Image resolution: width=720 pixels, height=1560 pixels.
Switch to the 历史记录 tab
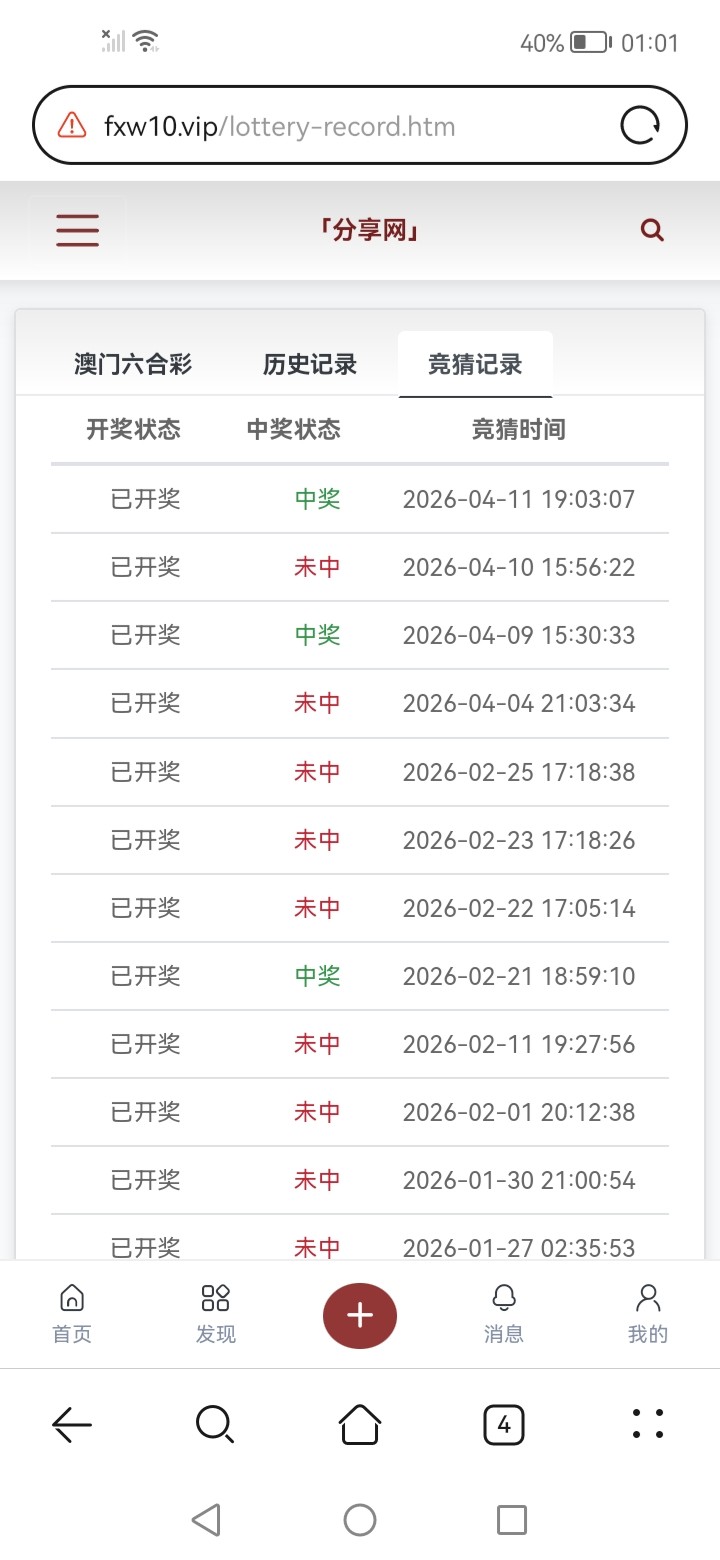(x=310, y=365)
